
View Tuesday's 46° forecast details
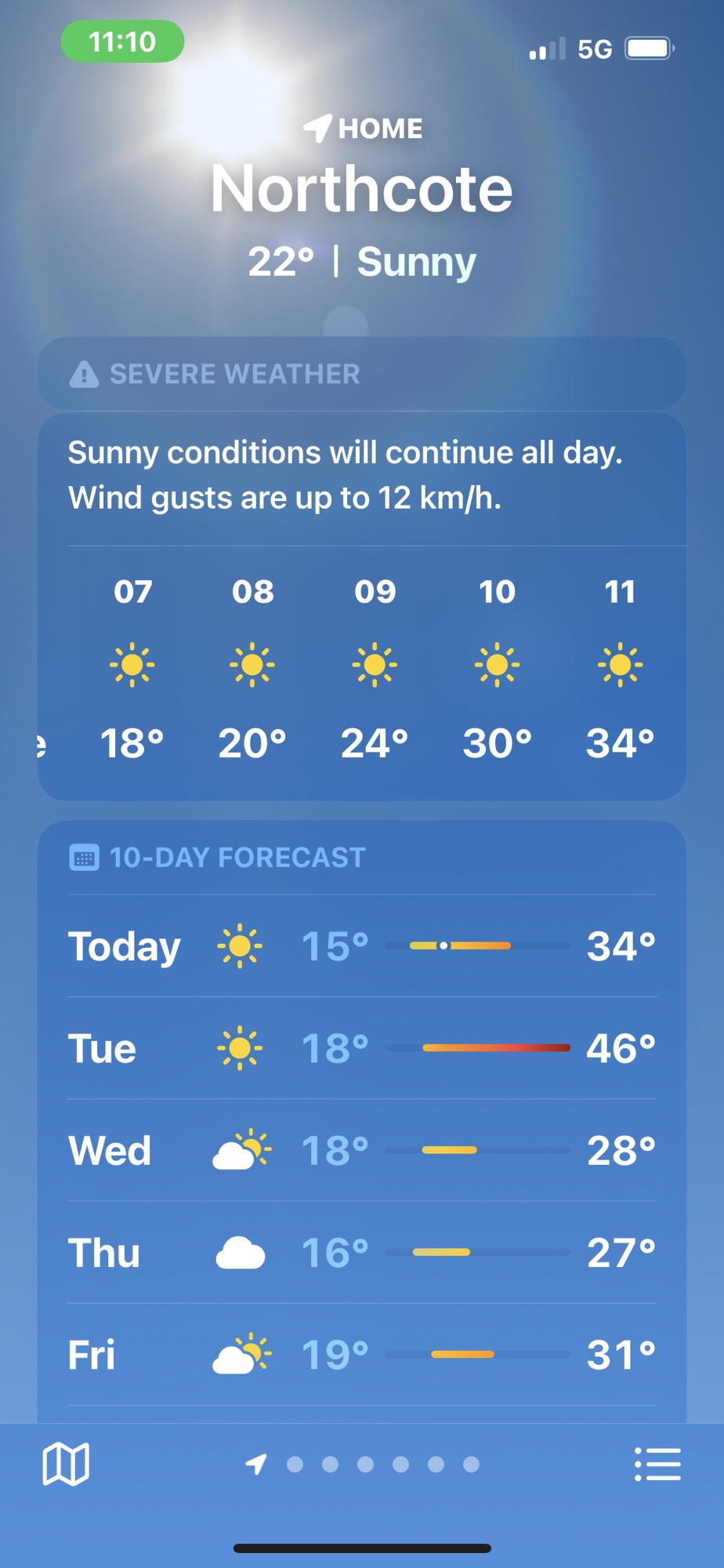pyautogui.click(x=361, y=1048)
